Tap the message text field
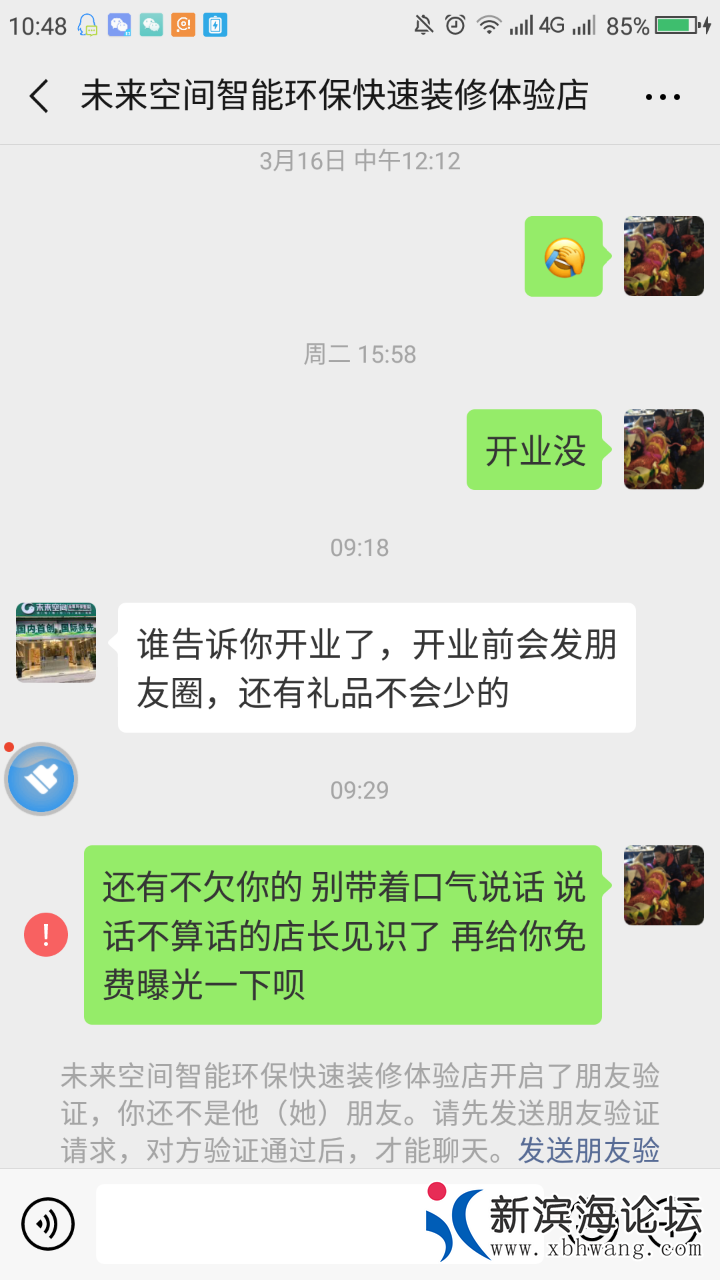 point(260,1223)
